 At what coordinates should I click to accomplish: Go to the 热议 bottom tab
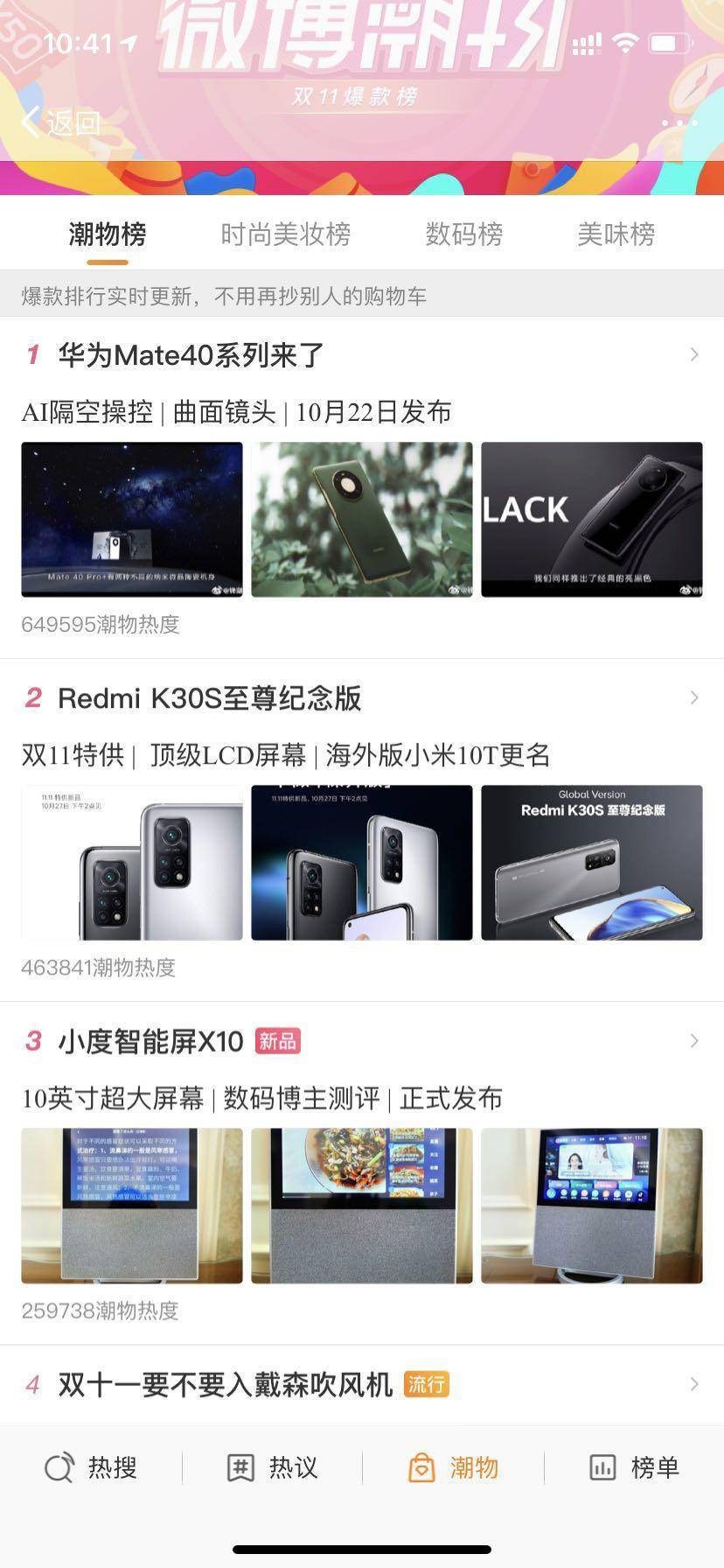[x=272, y=1467]
